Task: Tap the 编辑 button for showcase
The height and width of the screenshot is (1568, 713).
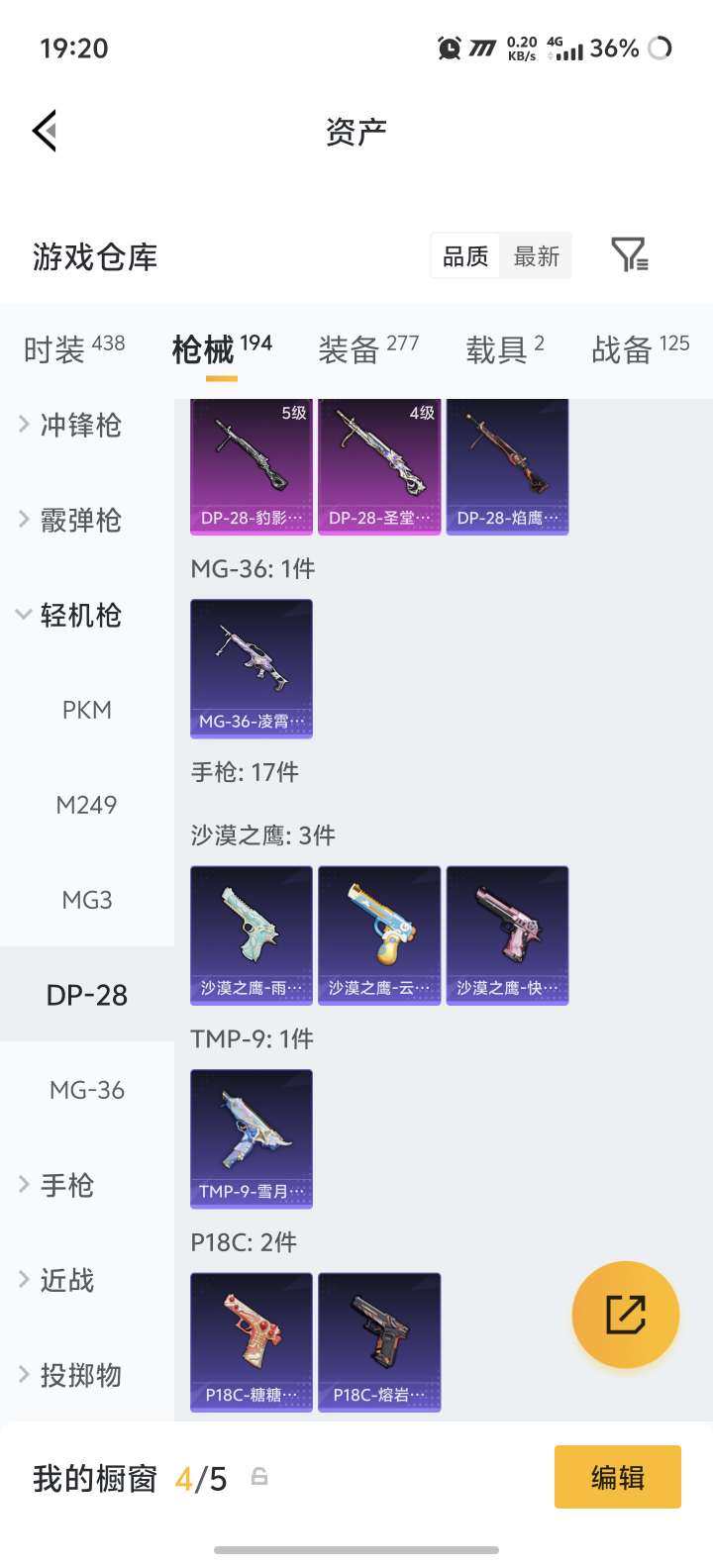Action: click(617, 1476)
